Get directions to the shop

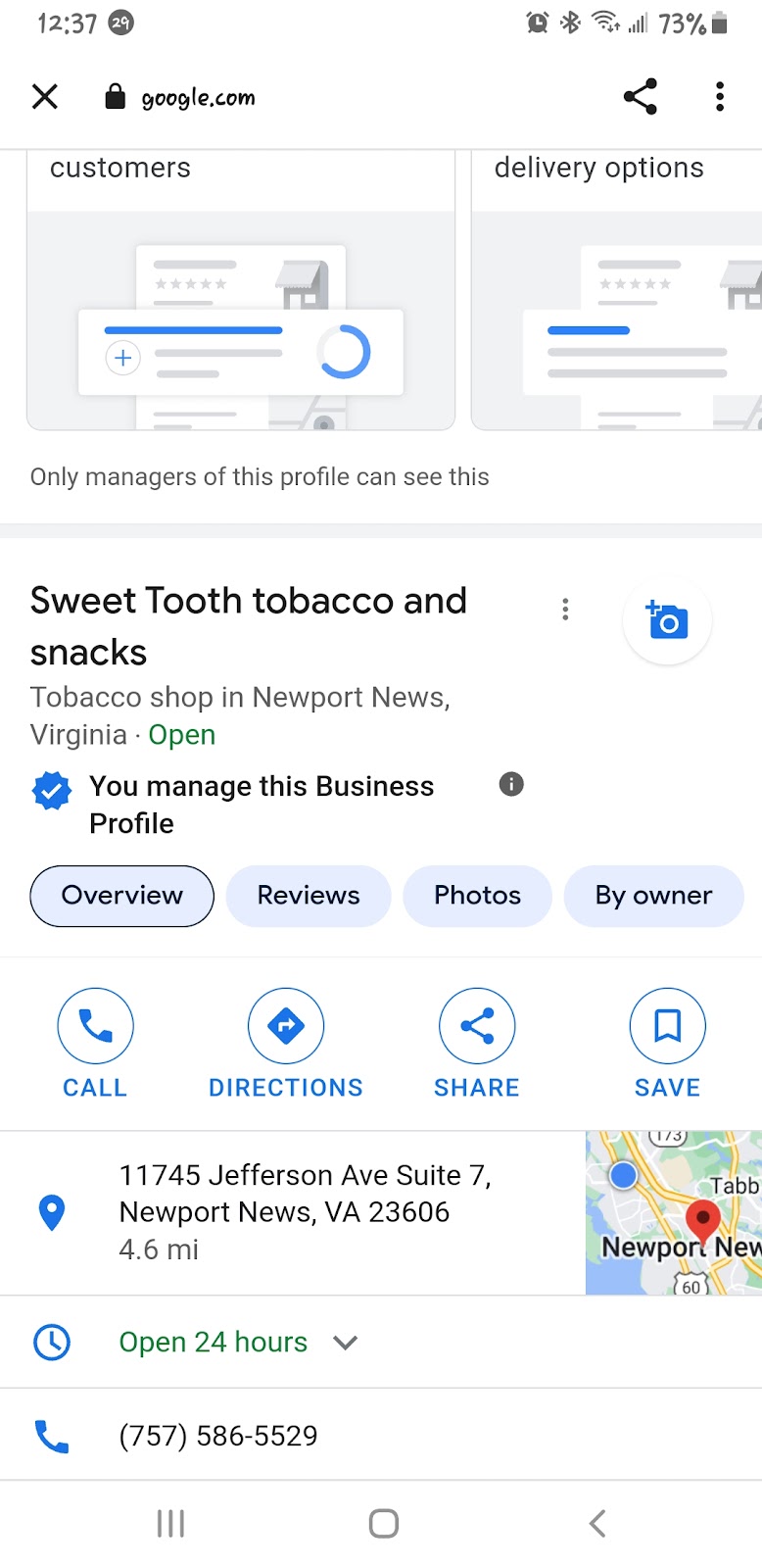[x=286, y=1043]
